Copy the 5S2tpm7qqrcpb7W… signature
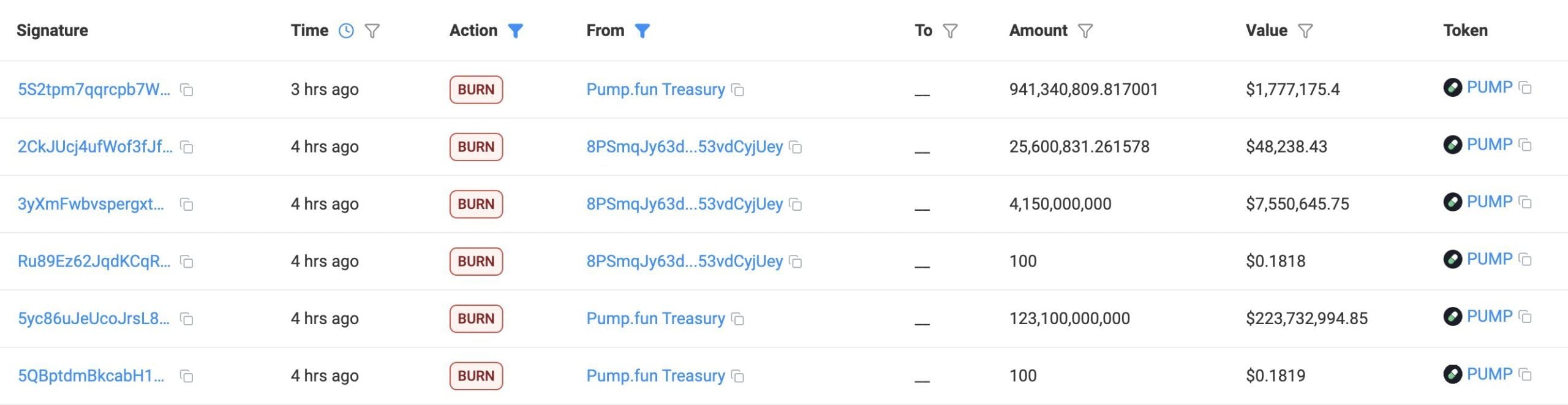1568x405 pixels. (x=187, y=90)
